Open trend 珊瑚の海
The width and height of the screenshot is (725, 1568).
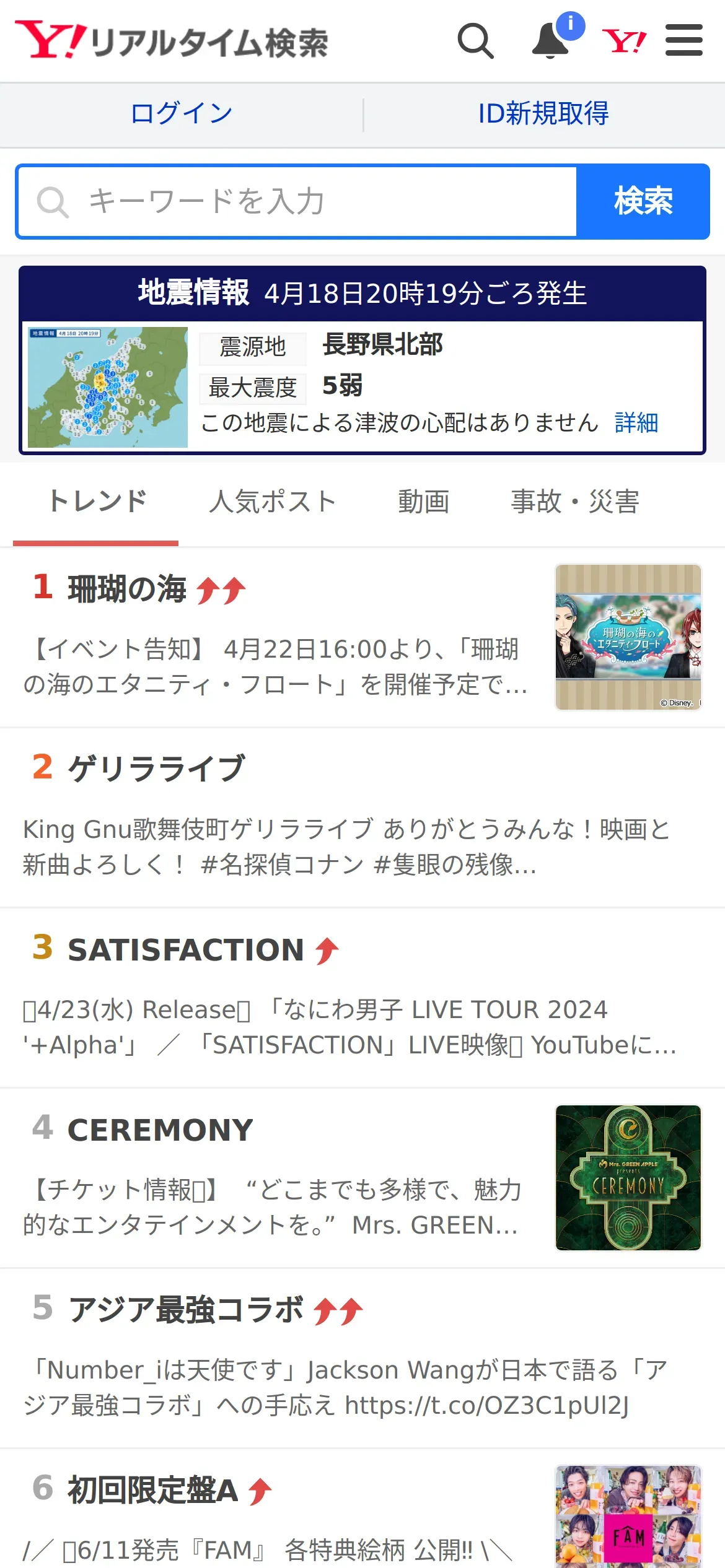[x=127, y=589]
